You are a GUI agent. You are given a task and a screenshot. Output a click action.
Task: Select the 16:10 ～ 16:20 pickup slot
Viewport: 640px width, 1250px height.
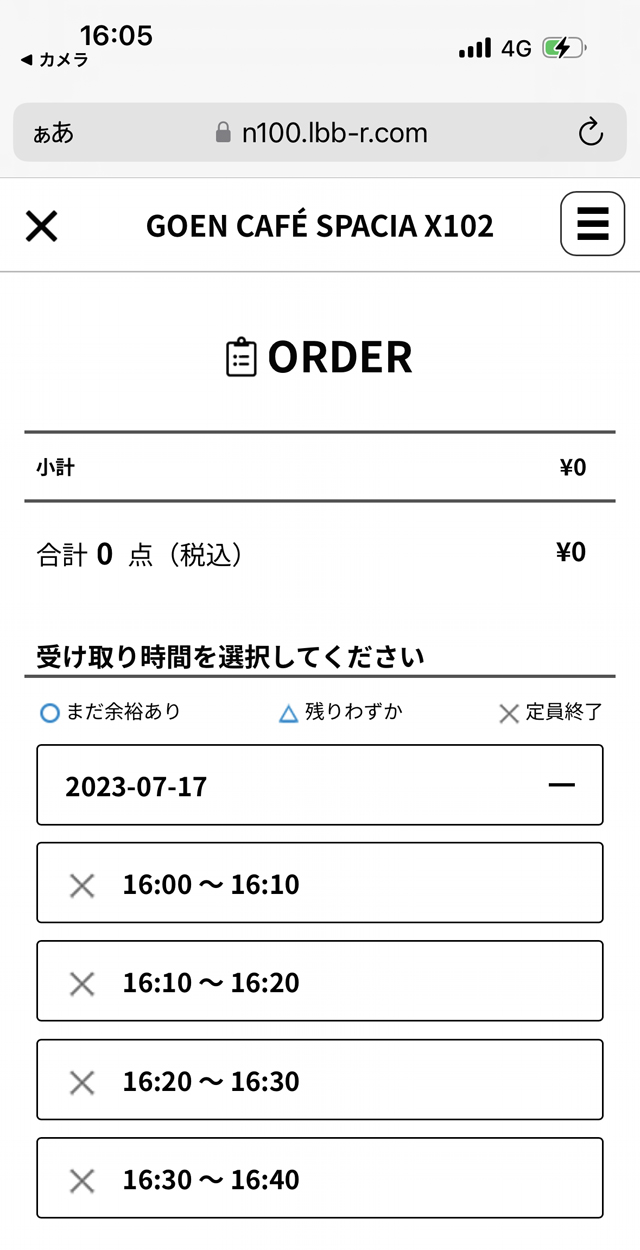tap(320, 981)
